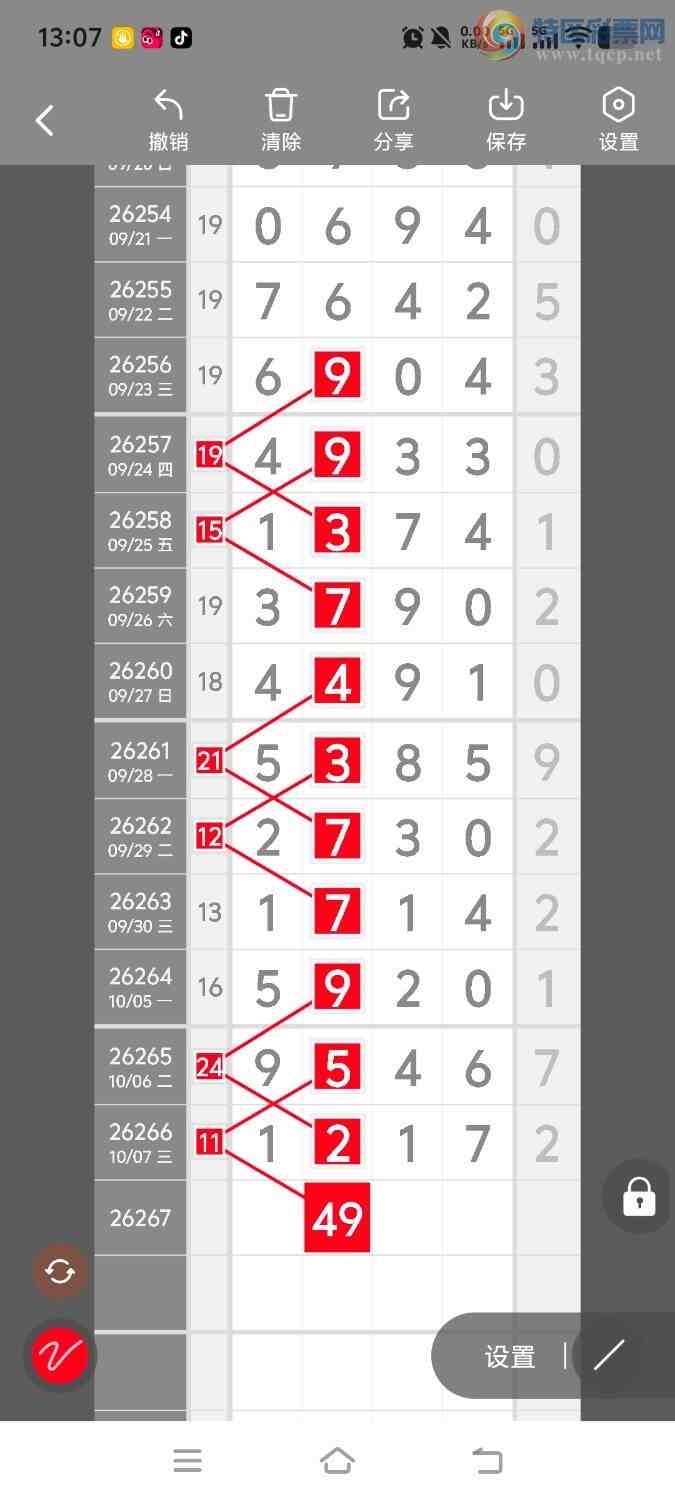This screenshot has width=675, height=1500.
Task: Tap the system home button
Action: coord(337,1461)
